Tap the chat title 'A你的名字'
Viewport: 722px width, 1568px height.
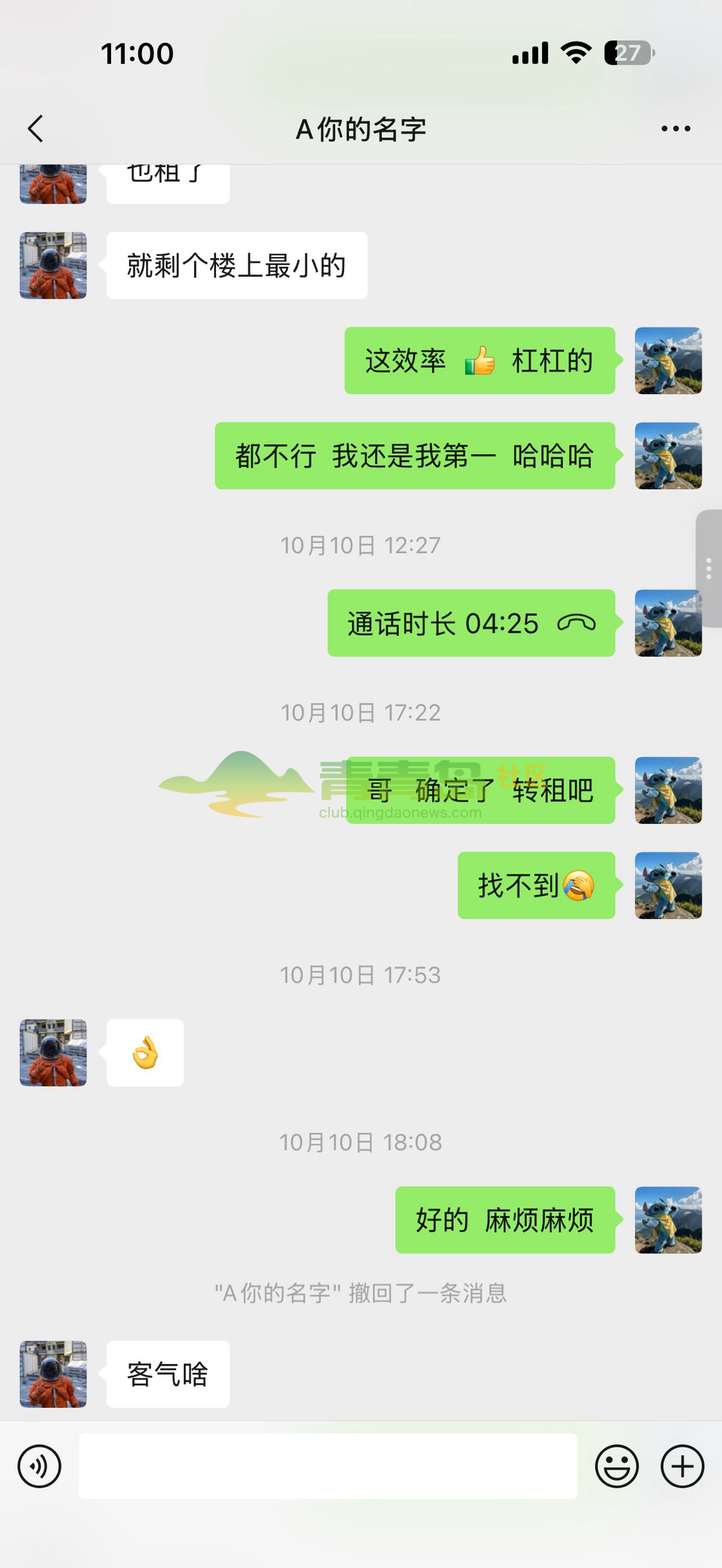click(361, 129)
